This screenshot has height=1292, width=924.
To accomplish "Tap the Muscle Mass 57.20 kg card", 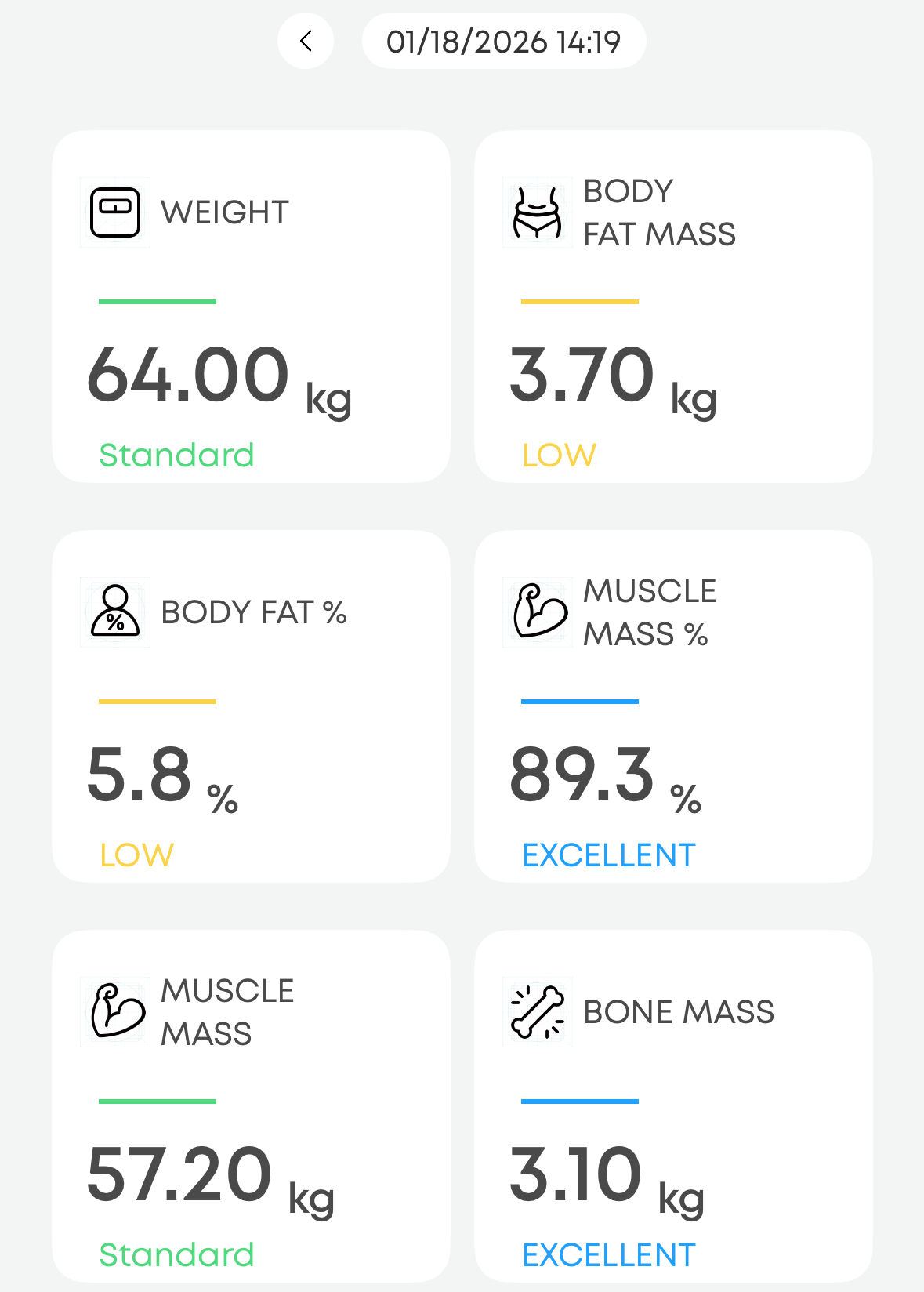I will (x=251, y=1105).
